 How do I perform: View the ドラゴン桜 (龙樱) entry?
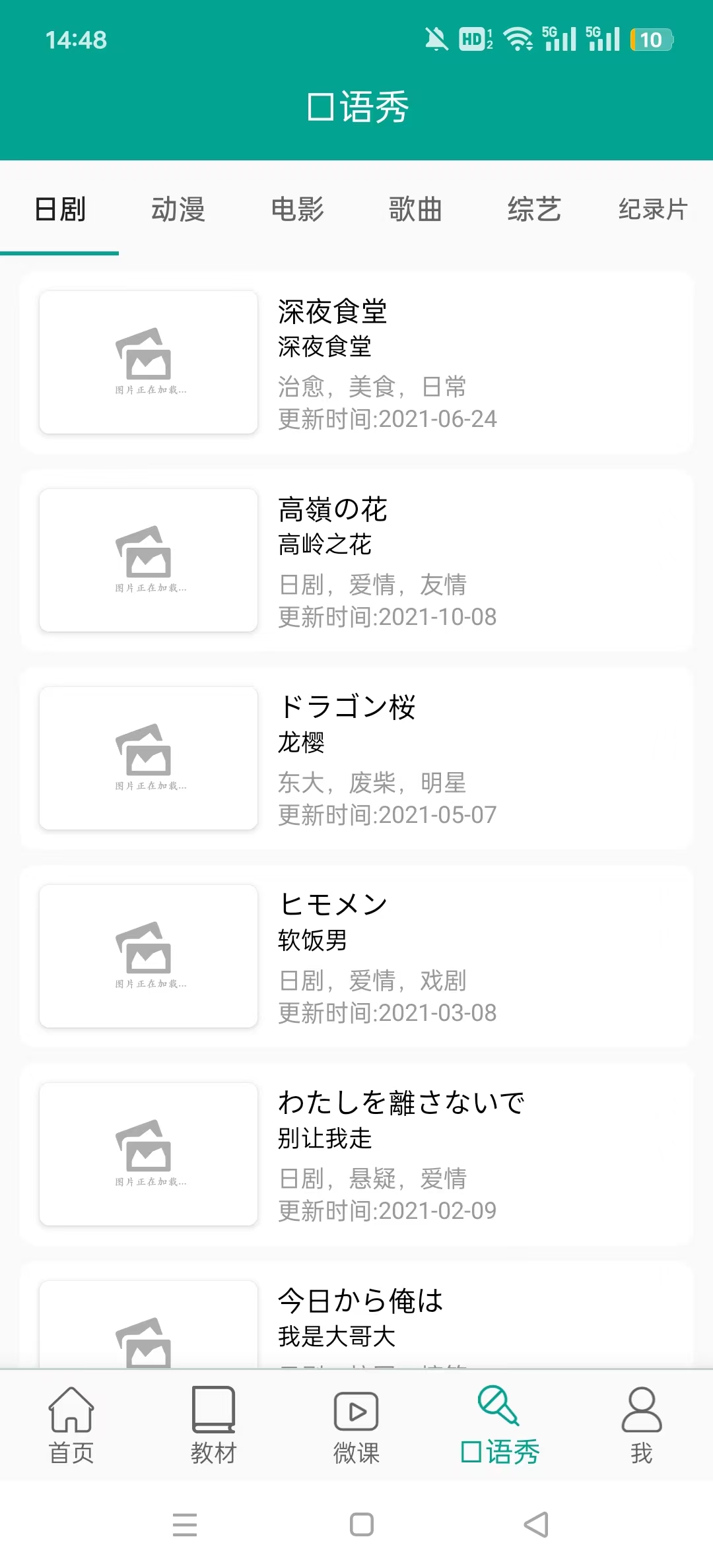pyautogui.click(x=356, y=758)
